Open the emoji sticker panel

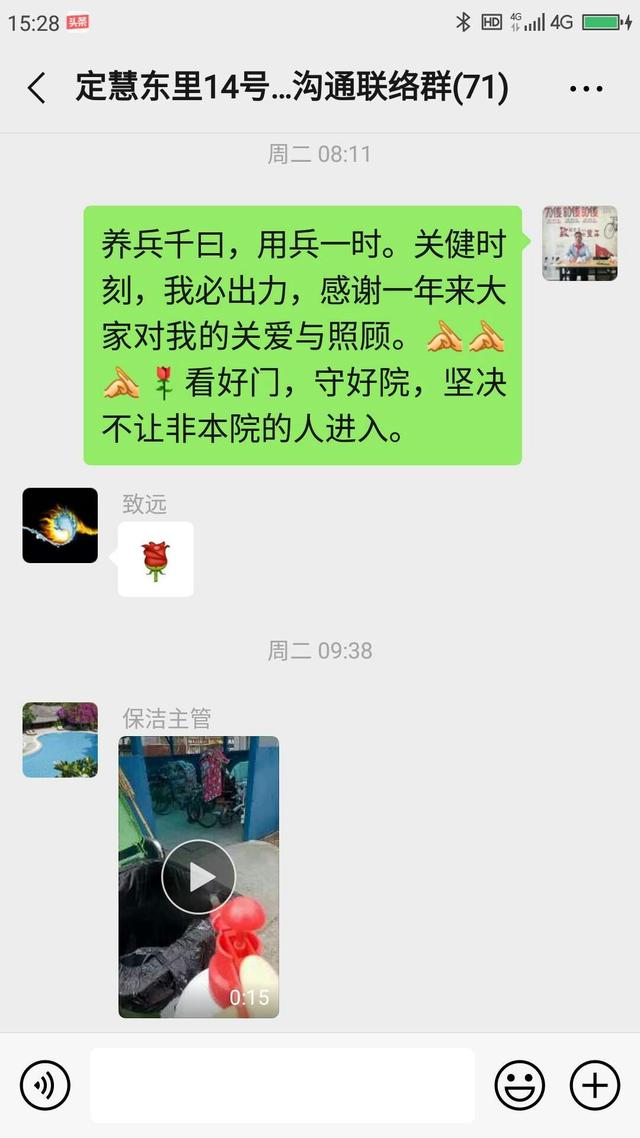pos(520,1085)
